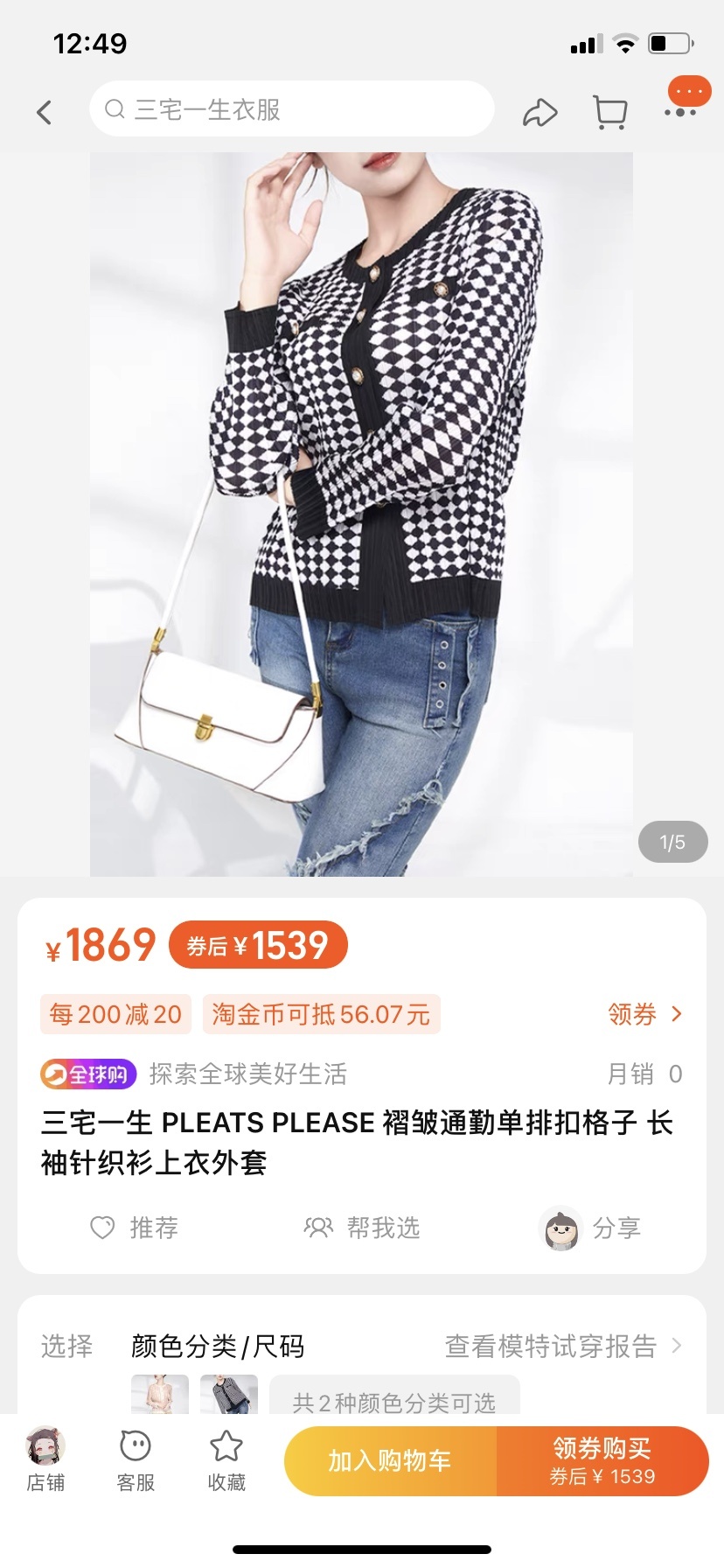The height and width of the screenshot is (1568, 724).
Task: Contact 客服 customer service
Action: (136, 1459)
